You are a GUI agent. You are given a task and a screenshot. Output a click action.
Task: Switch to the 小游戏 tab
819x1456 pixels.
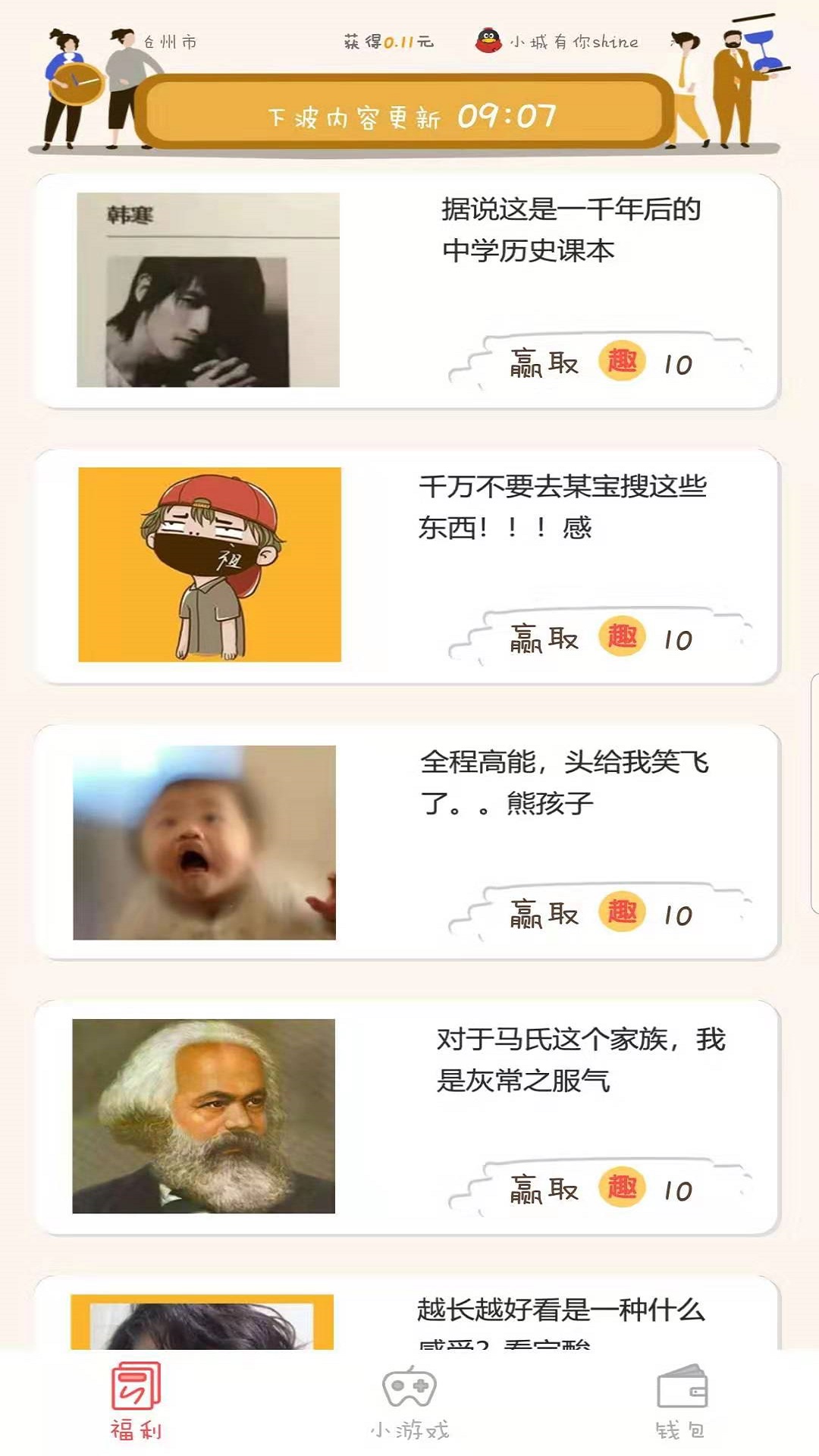(x=409, y=1403)
